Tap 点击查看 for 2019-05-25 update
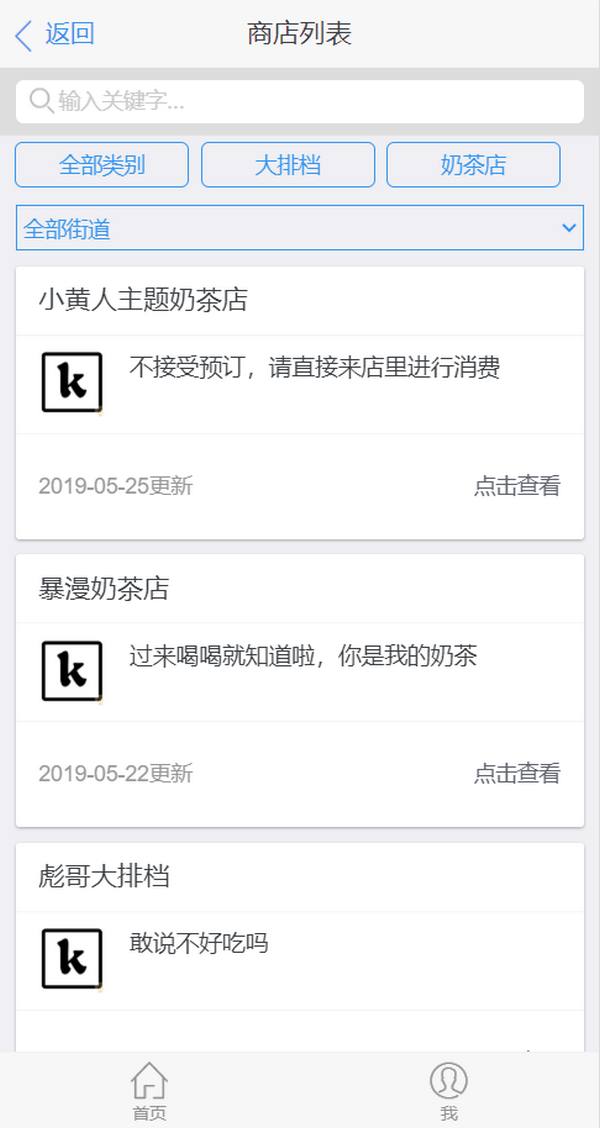Image resolution: width=600 pixels, height=1128 pixels. point(517,486)
